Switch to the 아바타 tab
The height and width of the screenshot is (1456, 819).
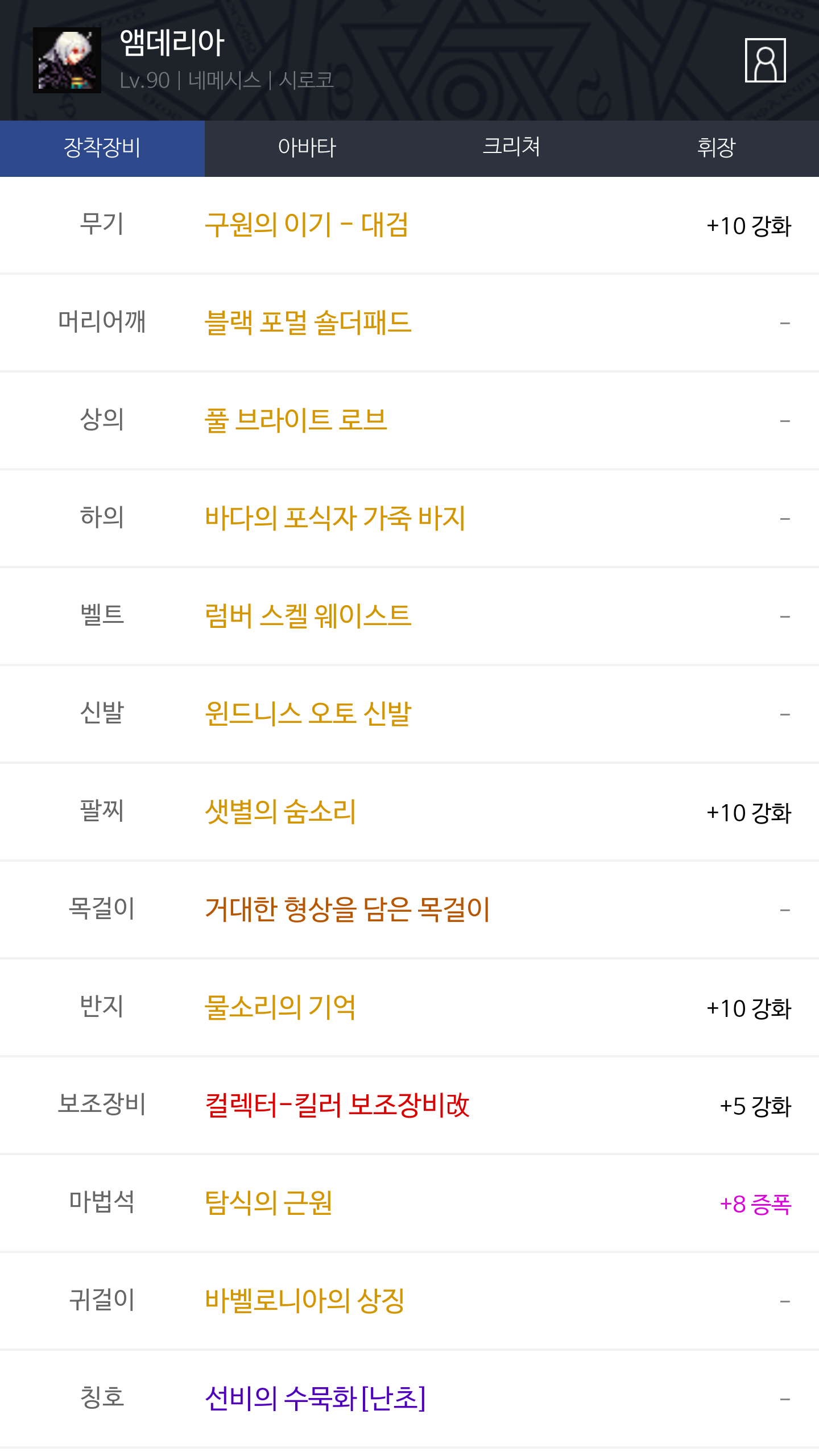point(307,148)
